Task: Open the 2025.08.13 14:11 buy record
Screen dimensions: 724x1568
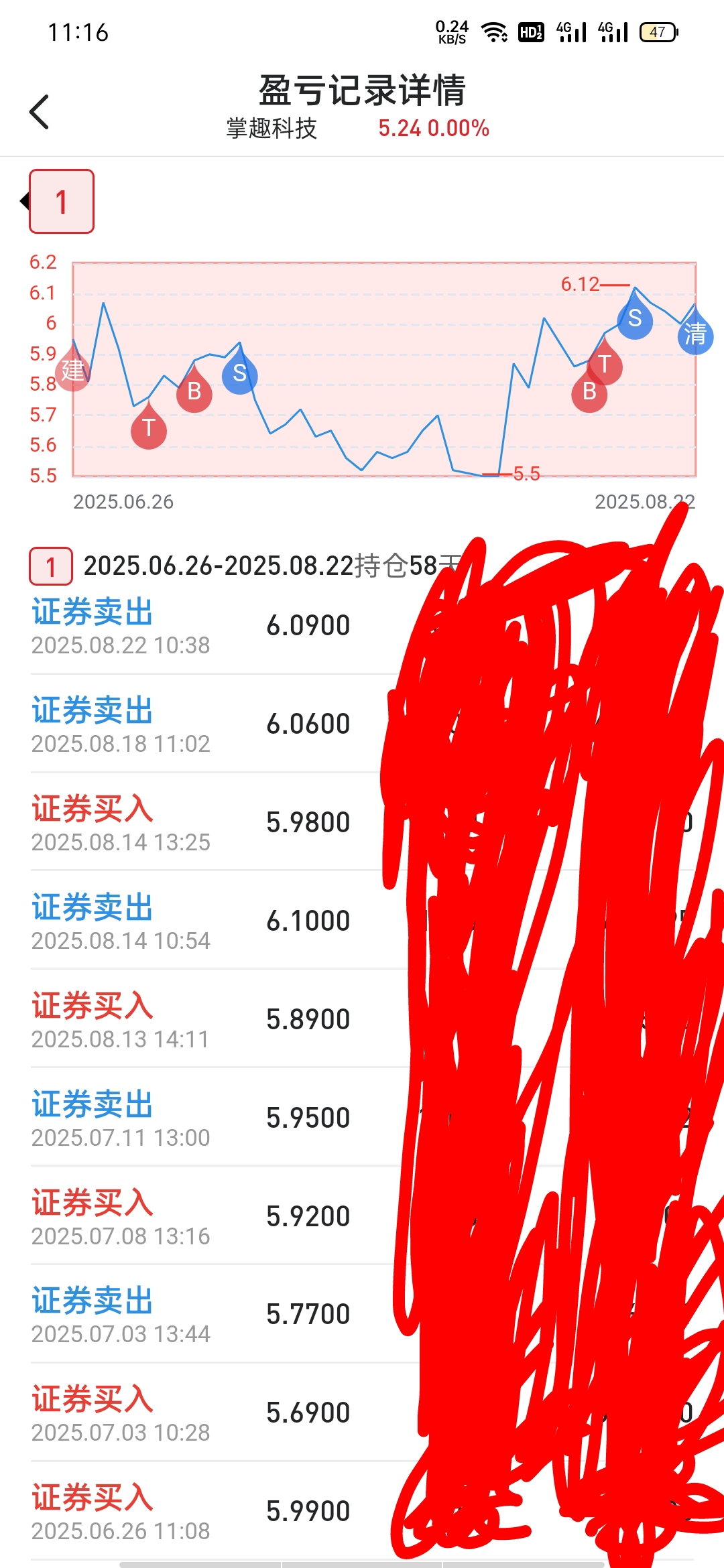Action: [x=362, y=1020]
